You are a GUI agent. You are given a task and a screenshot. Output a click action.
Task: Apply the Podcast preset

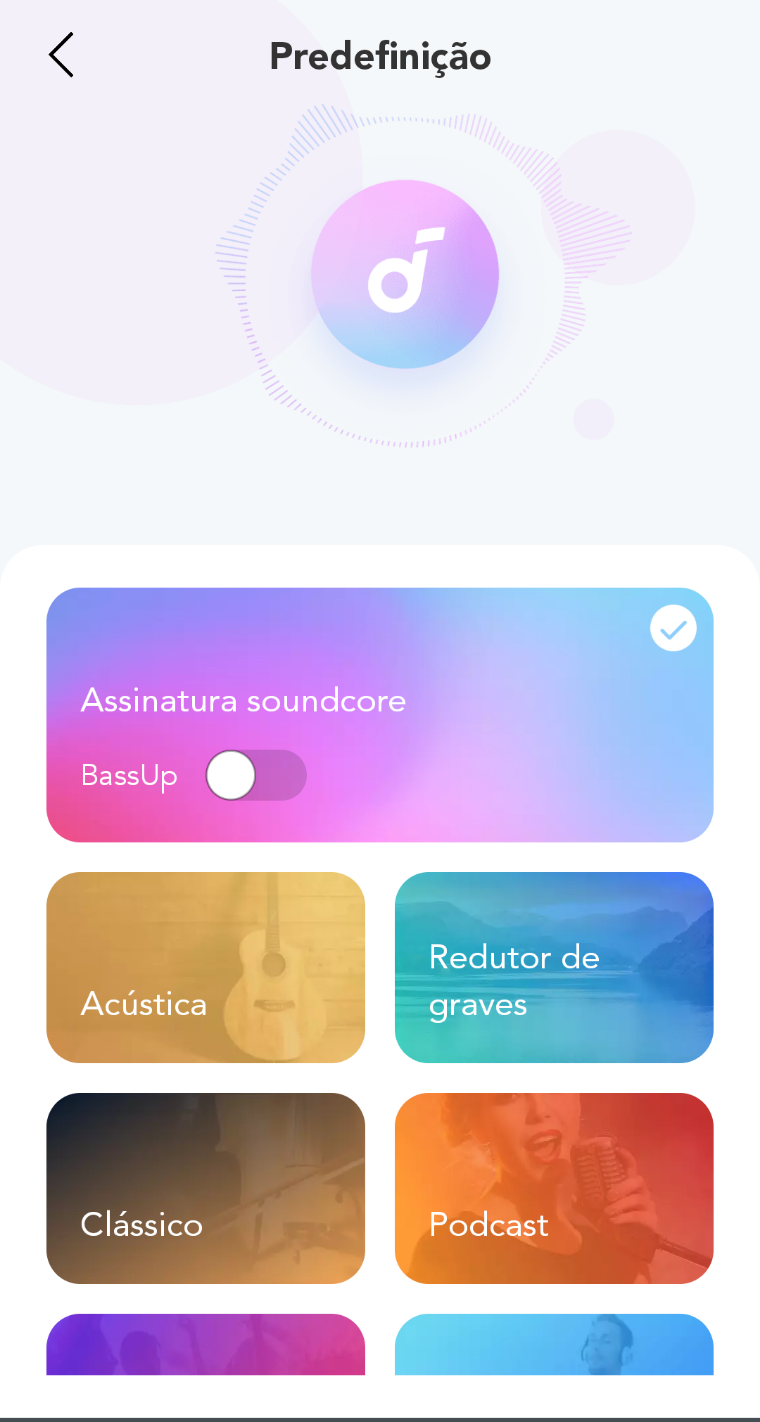pyautogui.click(x=554, y=1188)
